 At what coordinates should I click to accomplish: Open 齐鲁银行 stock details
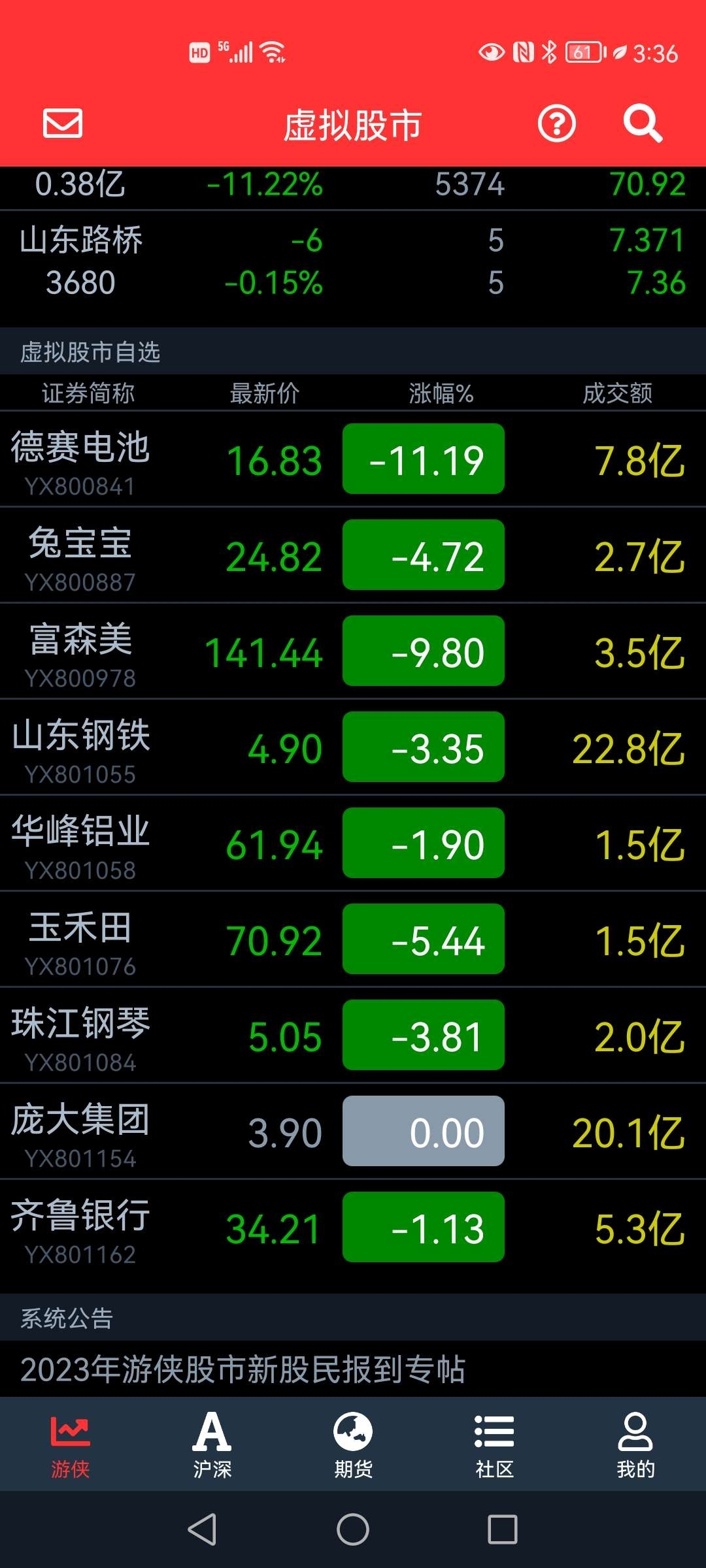[353, 1228]
